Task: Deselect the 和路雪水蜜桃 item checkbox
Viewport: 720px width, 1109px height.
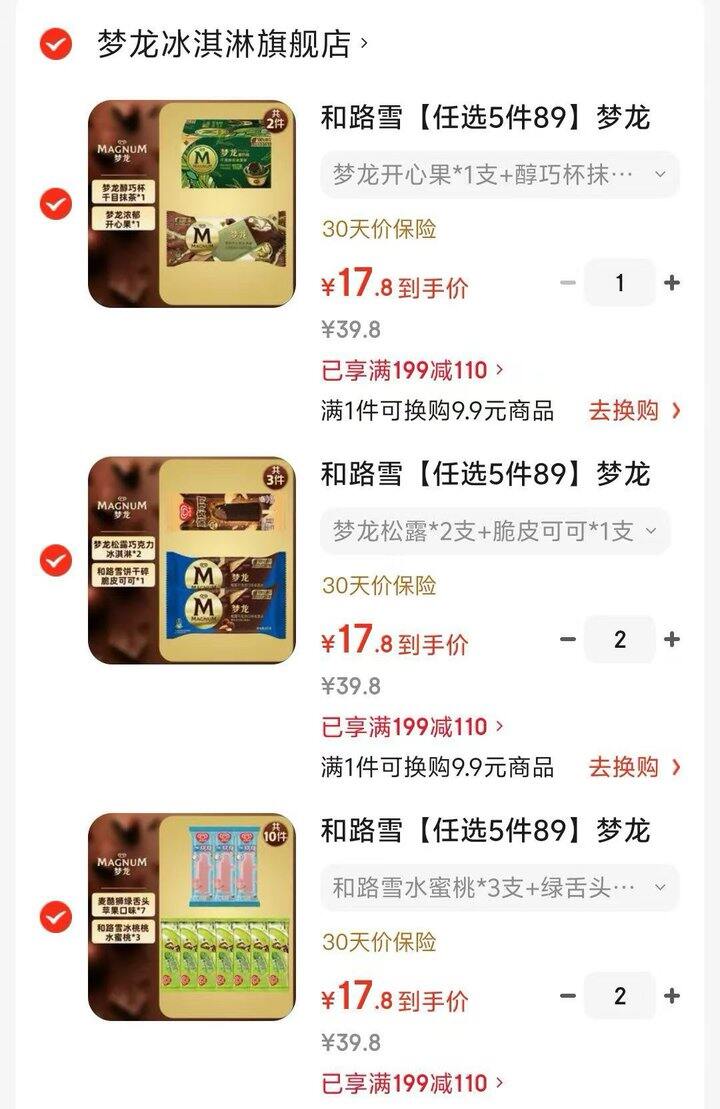Action: (56, 916)
